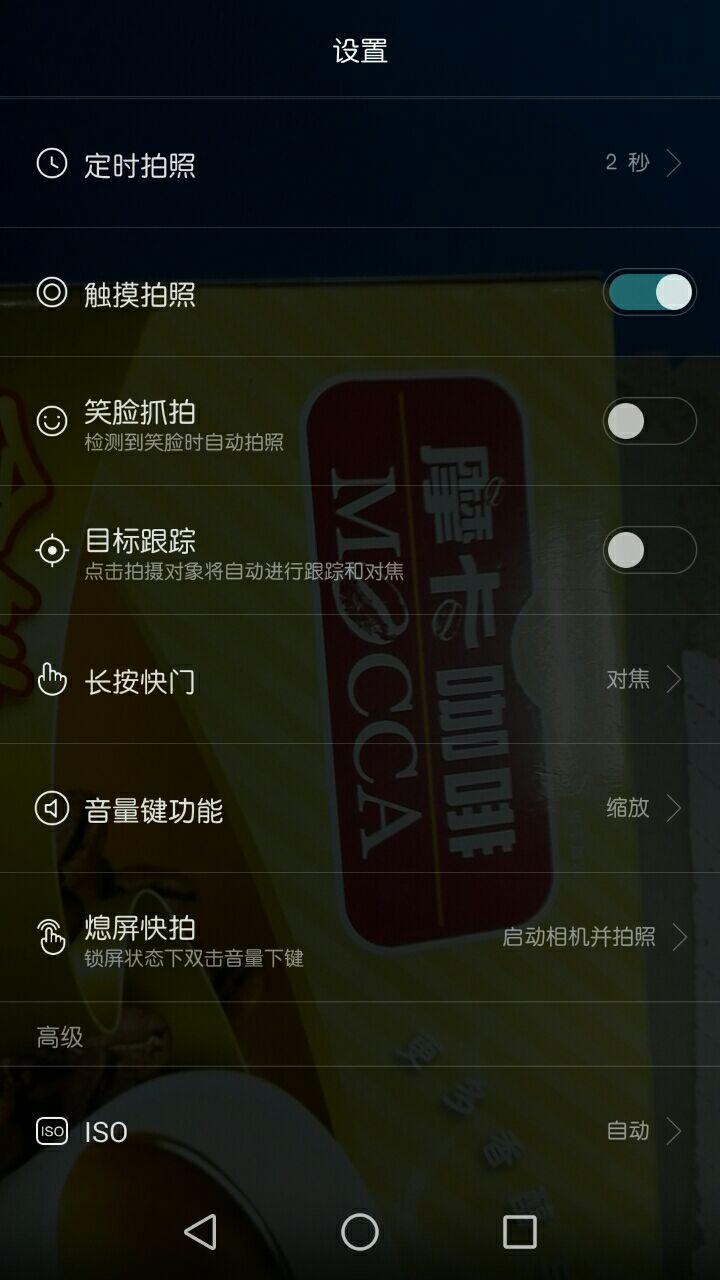
Task: Enable the 笑脸抓拍 smile capture switch
Action: [648, 421]
